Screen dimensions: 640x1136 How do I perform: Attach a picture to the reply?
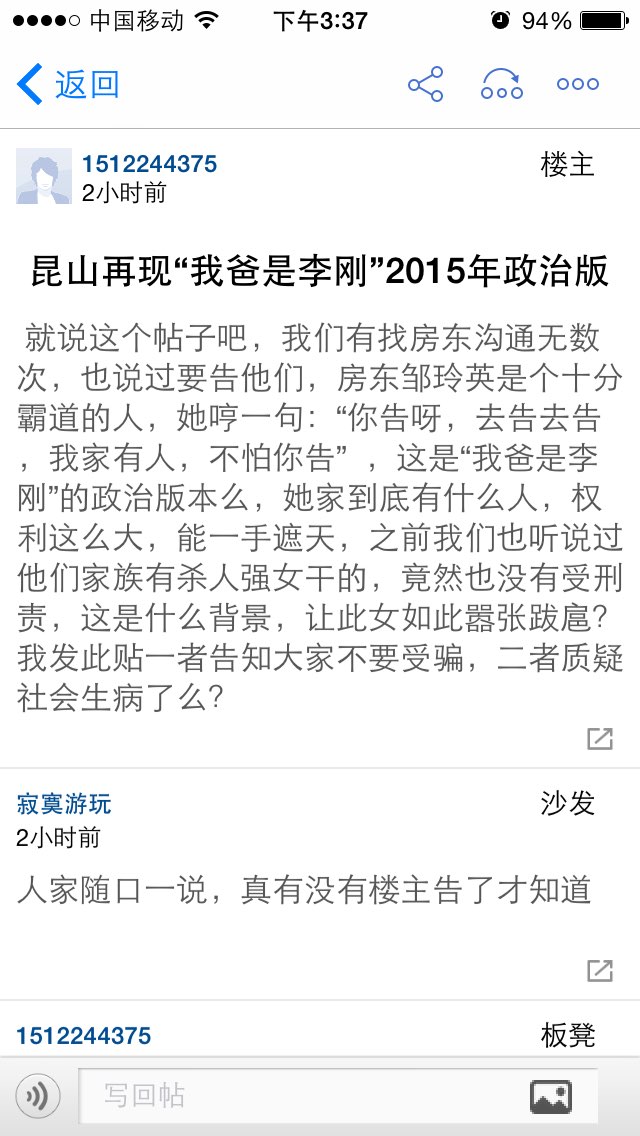(551, 1096)
